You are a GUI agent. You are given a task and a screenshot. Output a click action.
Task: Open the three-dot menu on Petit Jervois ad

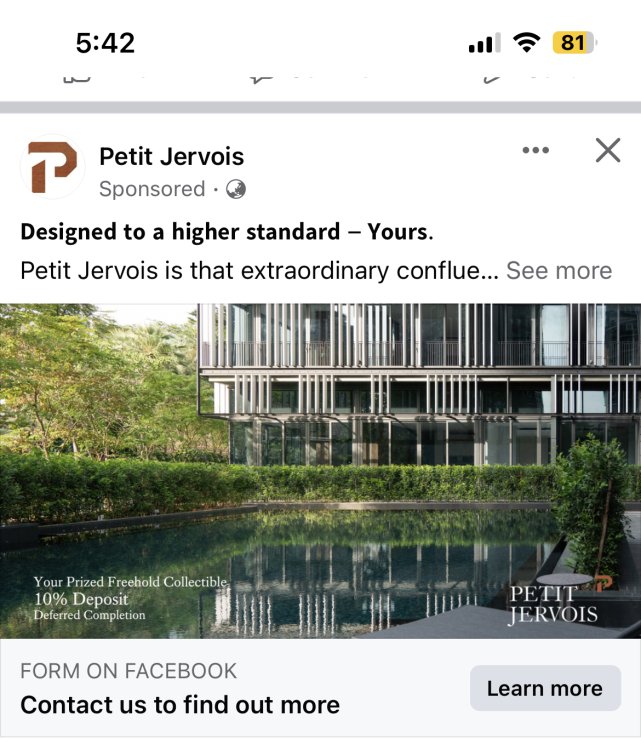[536, 151]
